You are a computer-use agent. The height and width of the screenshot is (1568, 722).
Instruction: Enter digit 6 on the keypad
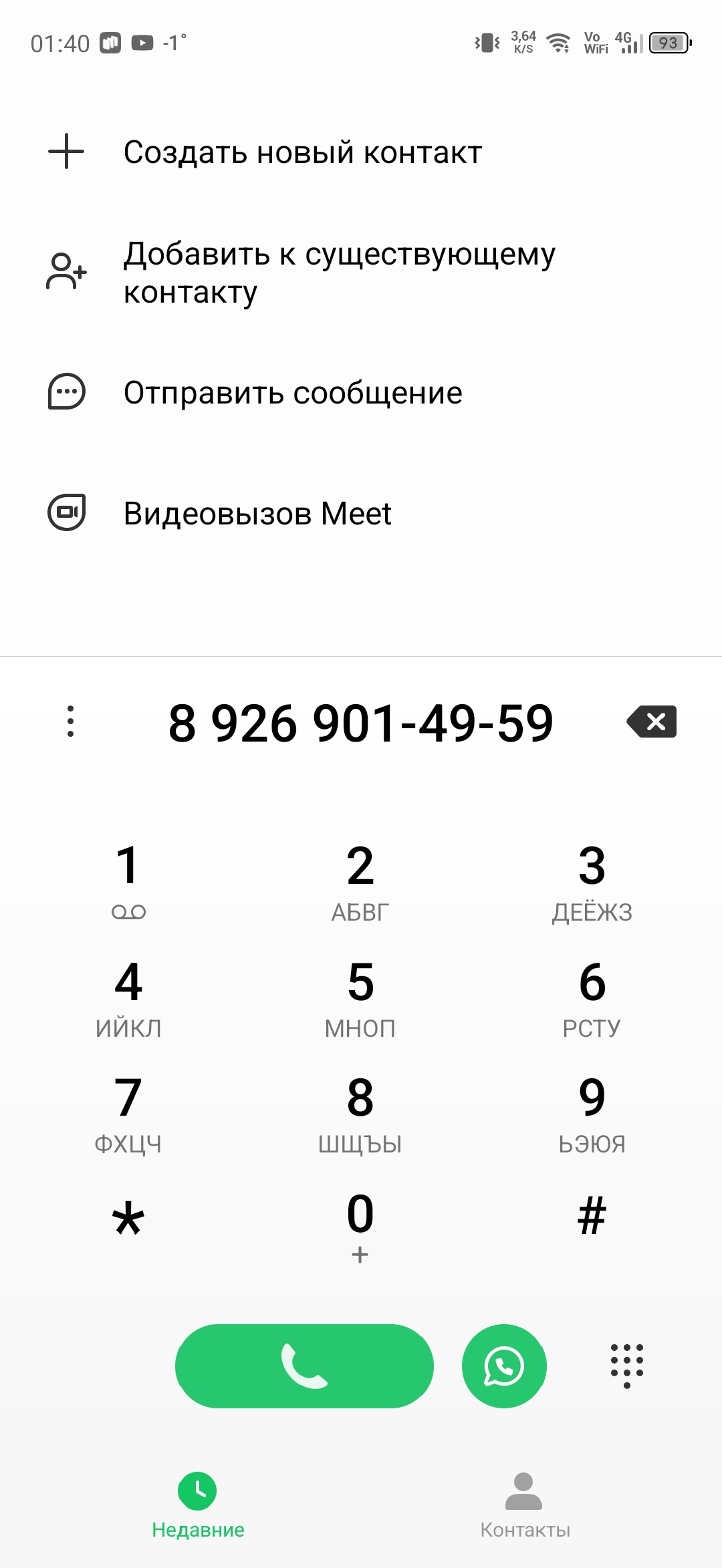[x=592, y=997]
